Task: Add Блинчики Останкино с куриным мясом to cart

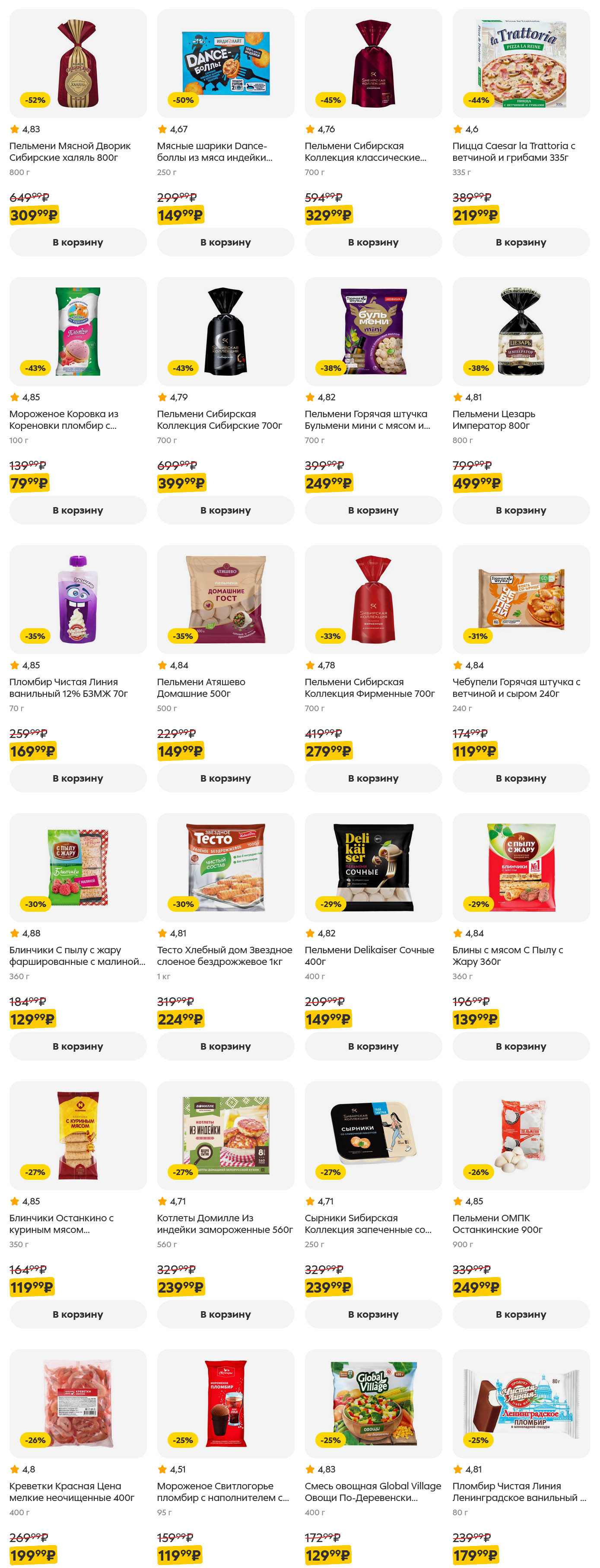Action: (x=78, y=1313)
